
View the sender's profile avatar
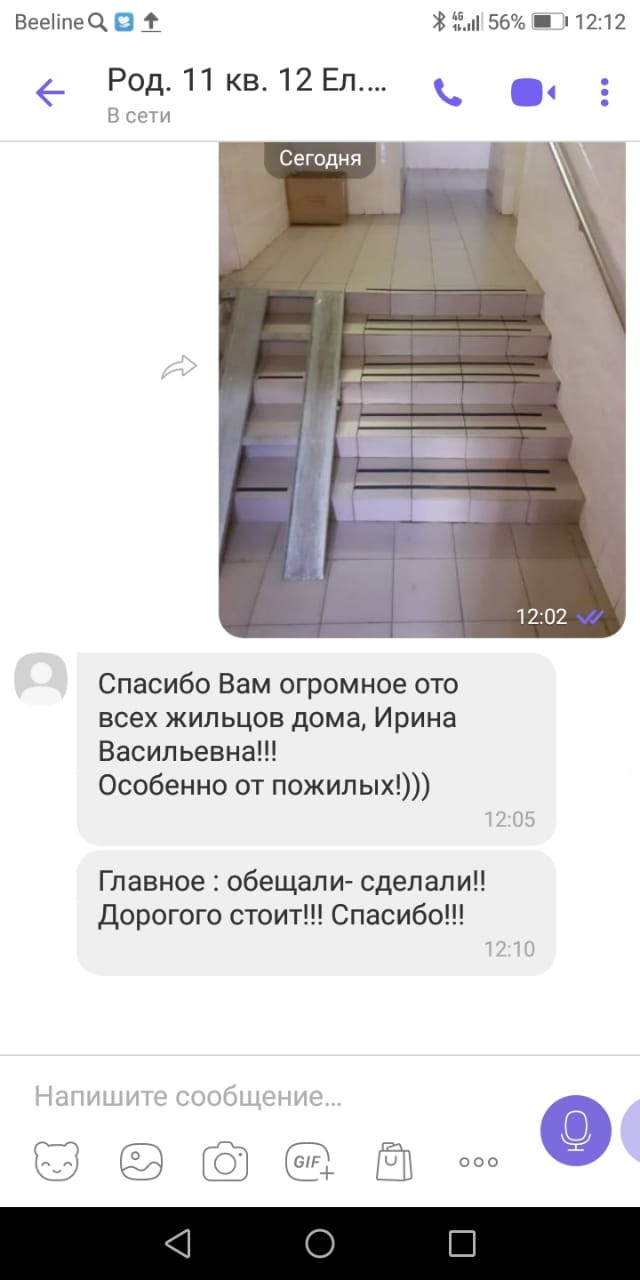pyautogui.click(x=41, y=680)
